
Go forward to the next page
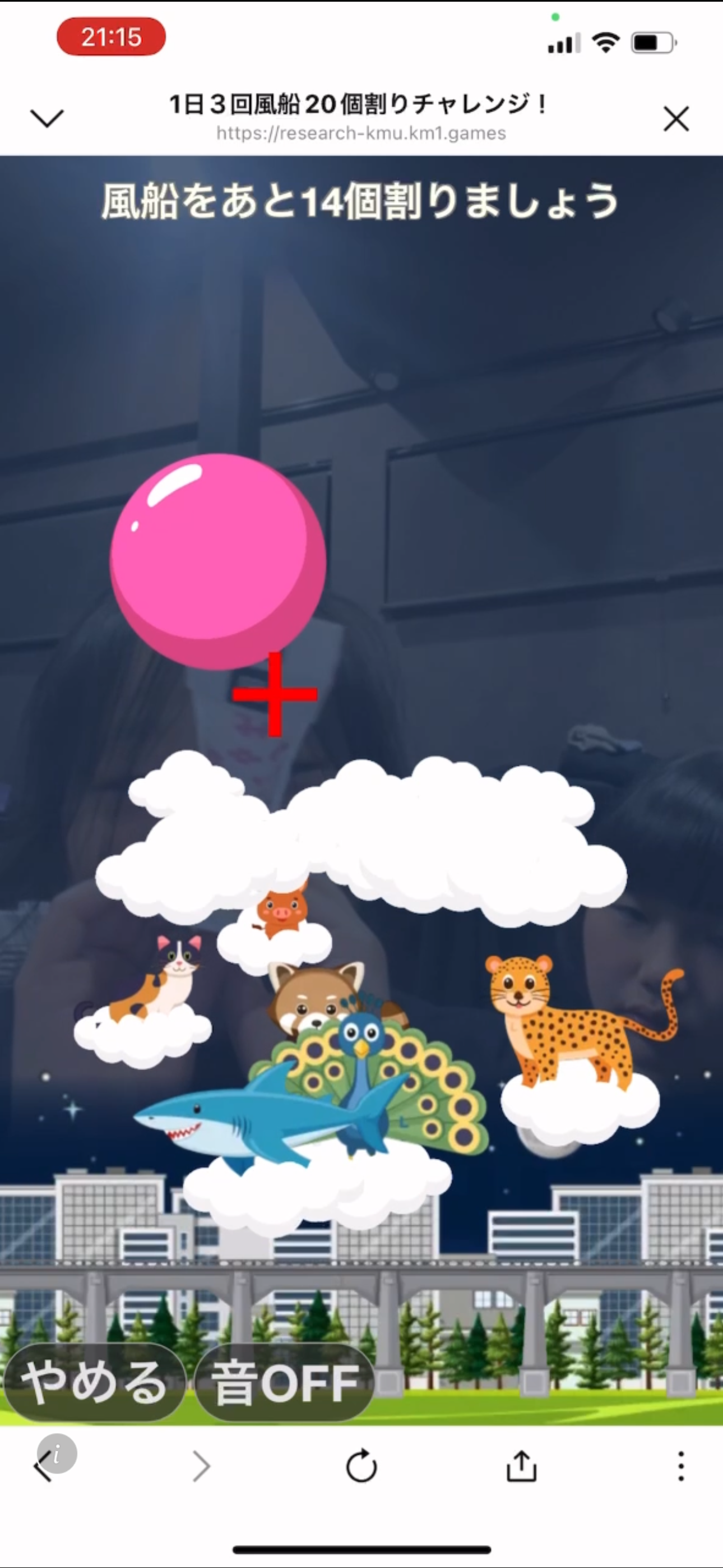click(201, 1466)
